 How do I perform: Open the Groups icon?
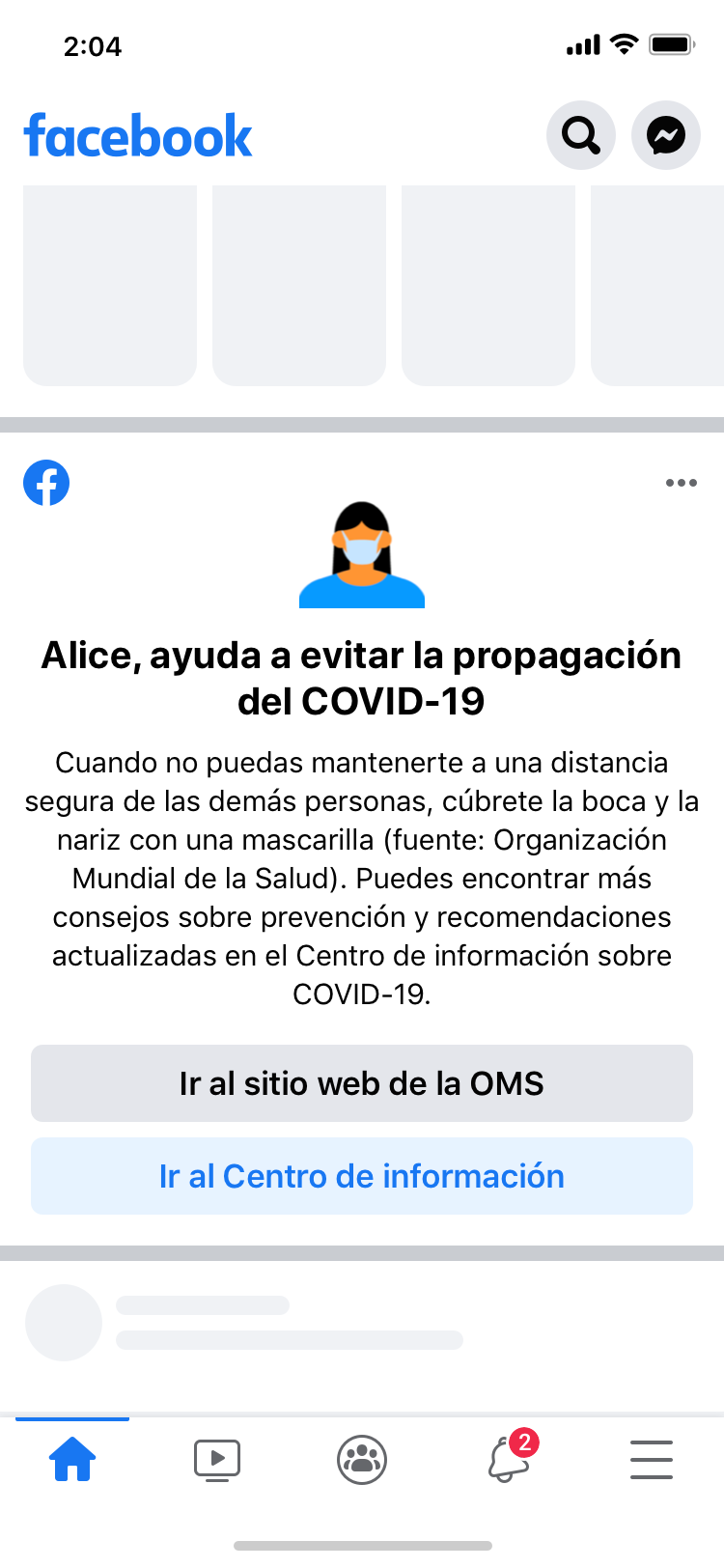362,1460
